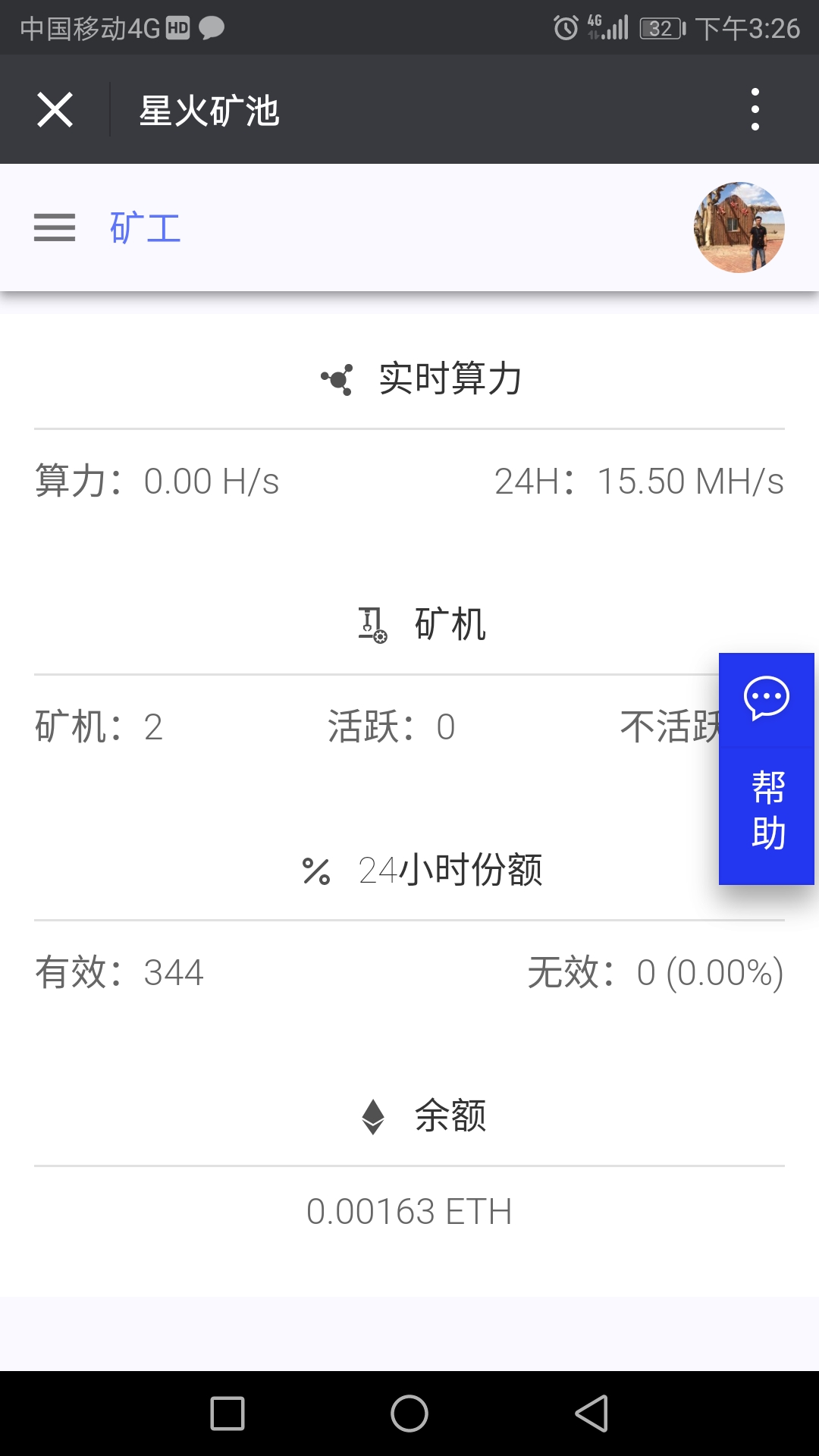
Task: Click the Ethereum diamond icon above 余额
Action: (372, 1115)
